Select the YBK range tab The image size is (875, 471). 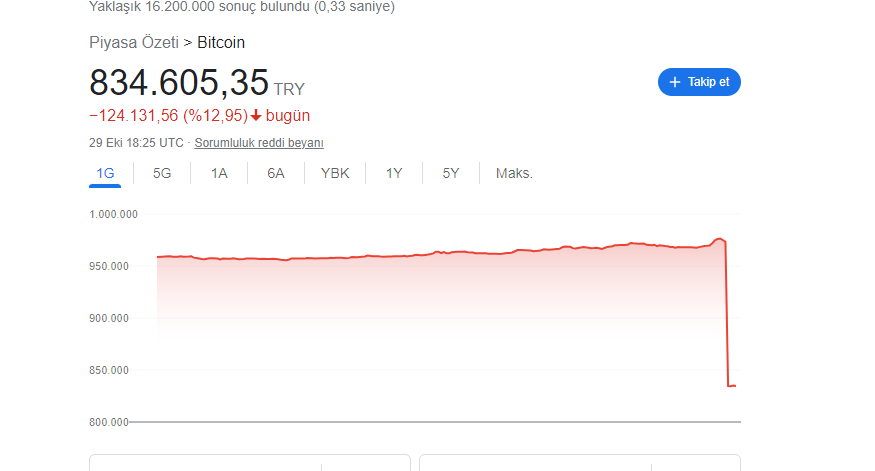coord(335,174)
